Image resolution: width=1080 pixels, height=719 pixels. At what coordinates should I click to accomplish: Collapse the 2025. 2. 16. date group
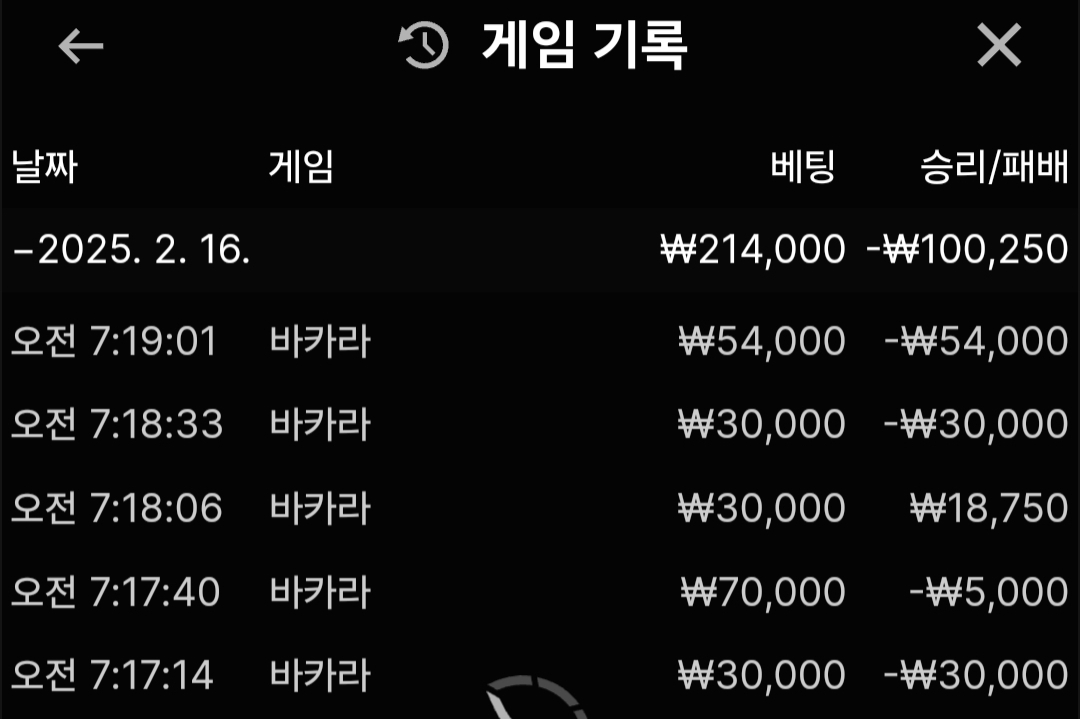click(x=130, y=249)
